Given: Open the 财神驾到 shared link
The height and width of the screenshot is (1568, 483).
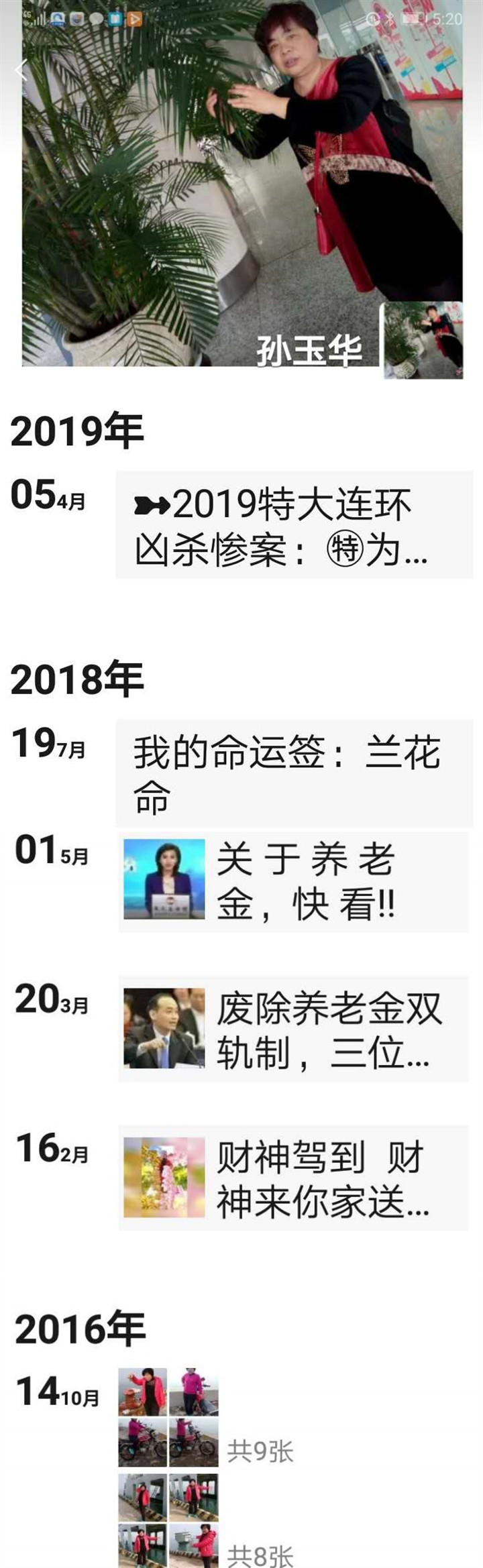Looking at the screenshot, I should click(293, 1178).
